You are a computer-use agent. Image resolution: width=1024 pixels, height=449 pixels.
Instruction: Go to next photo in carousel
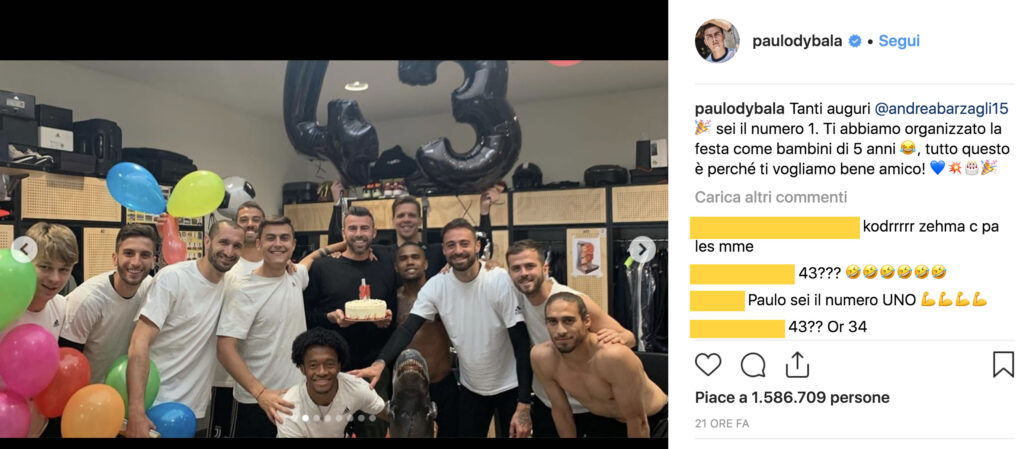(642, 250)
